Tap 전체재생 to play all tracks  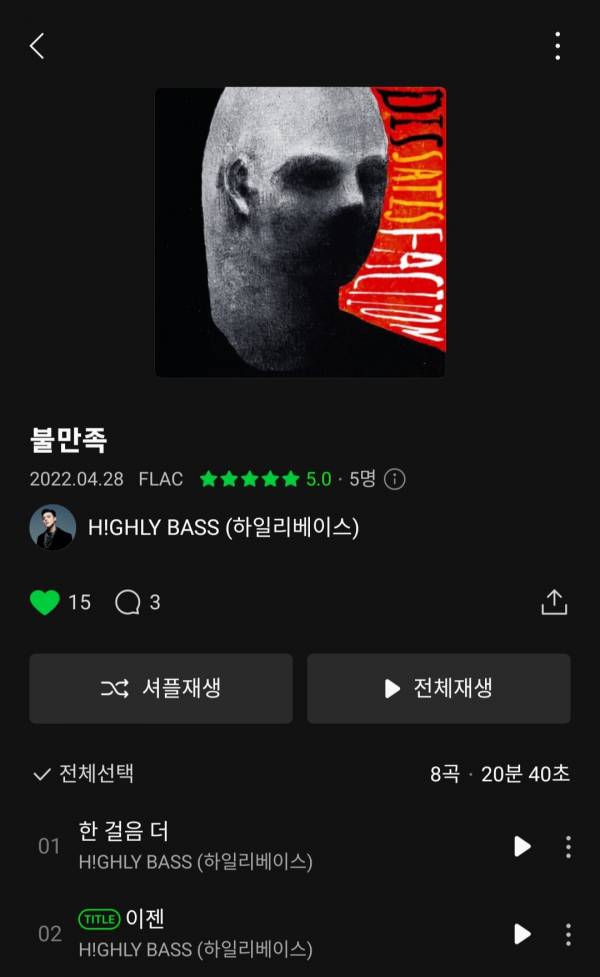(x=439, y=688)
